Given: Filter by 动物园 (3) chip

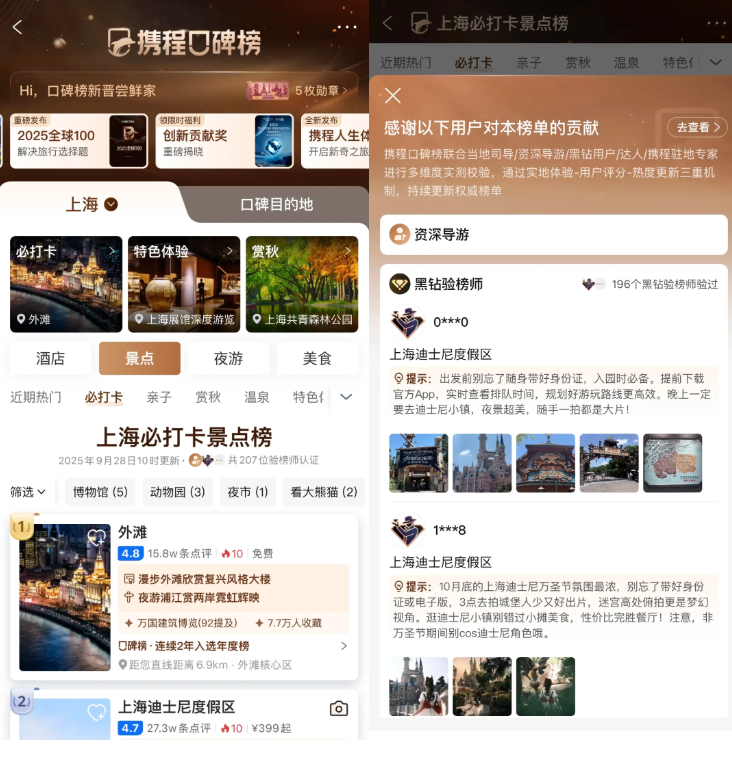Looking at the screenshot, I should coord(176,492).
